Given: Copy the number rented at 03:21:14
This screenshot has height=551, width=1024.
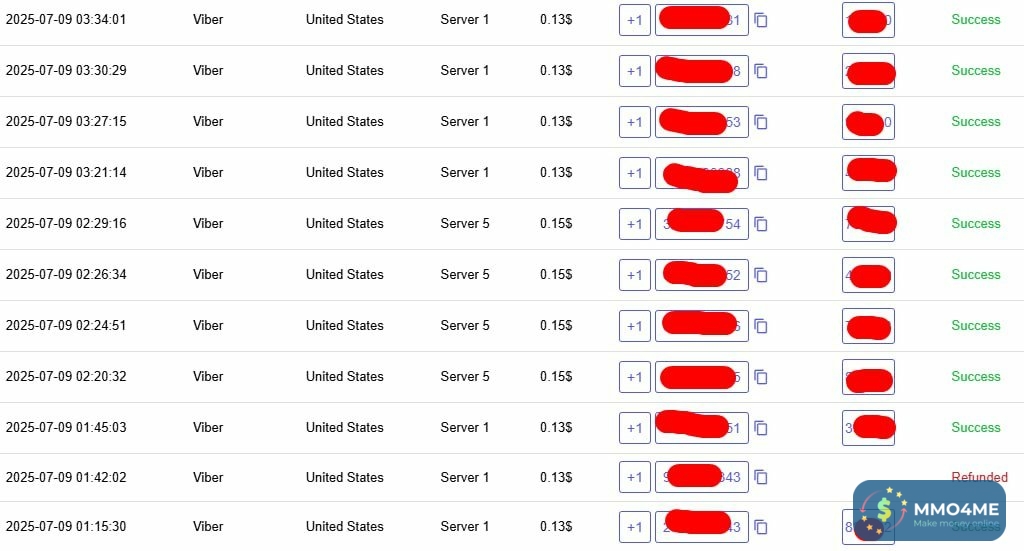Looking at the screenshot, I should pos(761,173).
